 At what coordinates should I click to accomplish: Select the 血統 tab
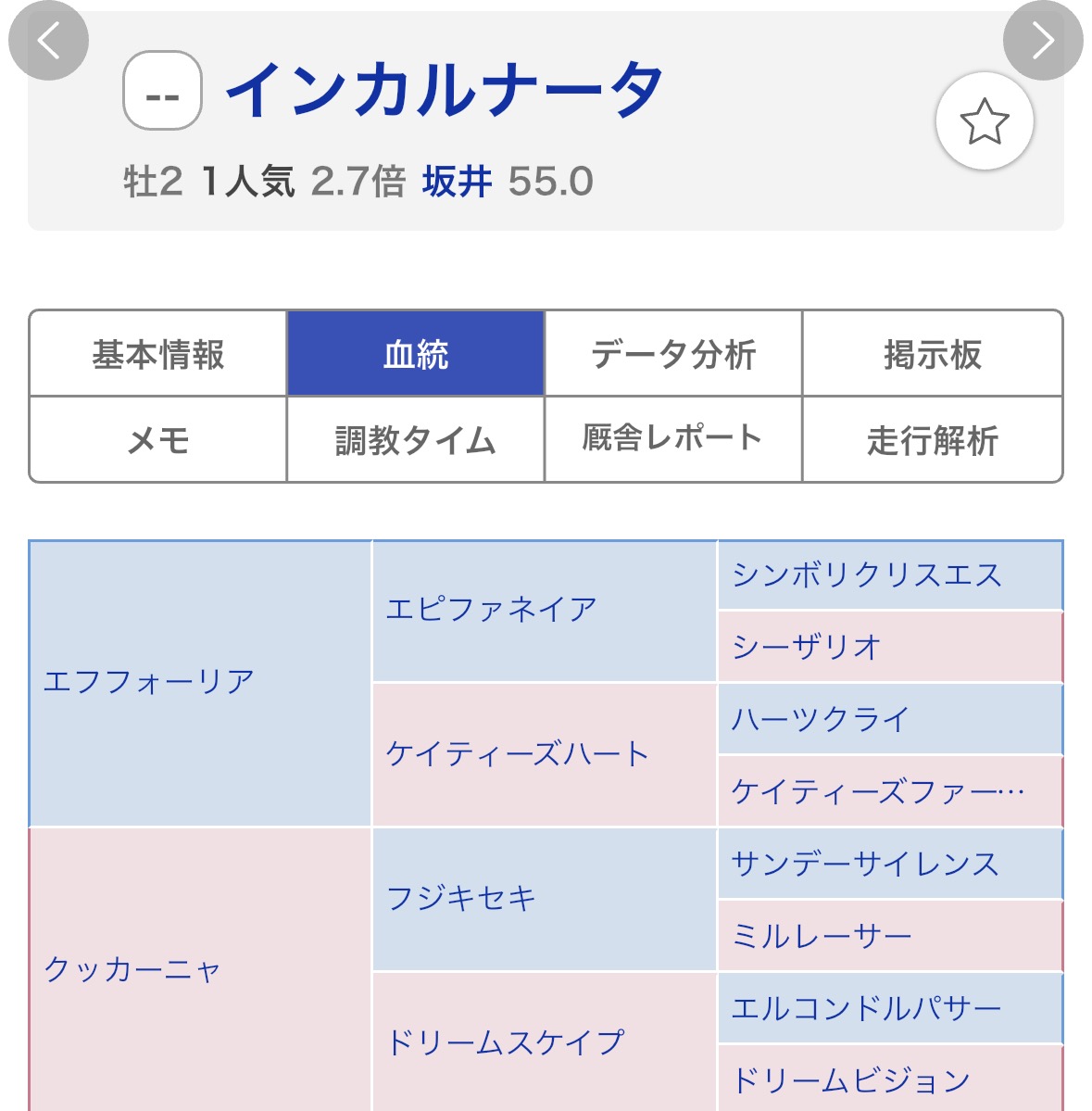416,354
